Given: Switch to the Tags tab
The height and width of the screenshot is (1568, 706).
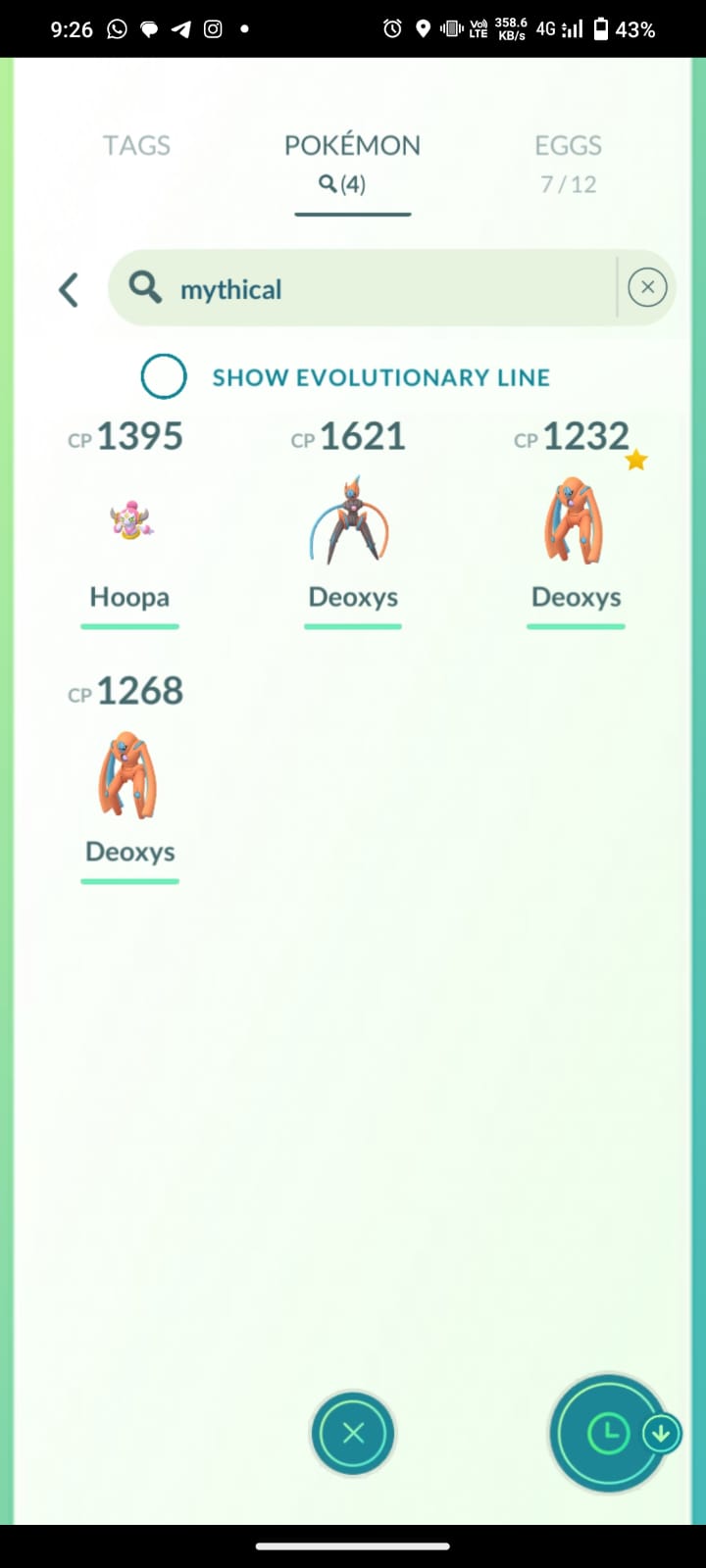Looking at the screenshot, I should (x=136, y=146).
